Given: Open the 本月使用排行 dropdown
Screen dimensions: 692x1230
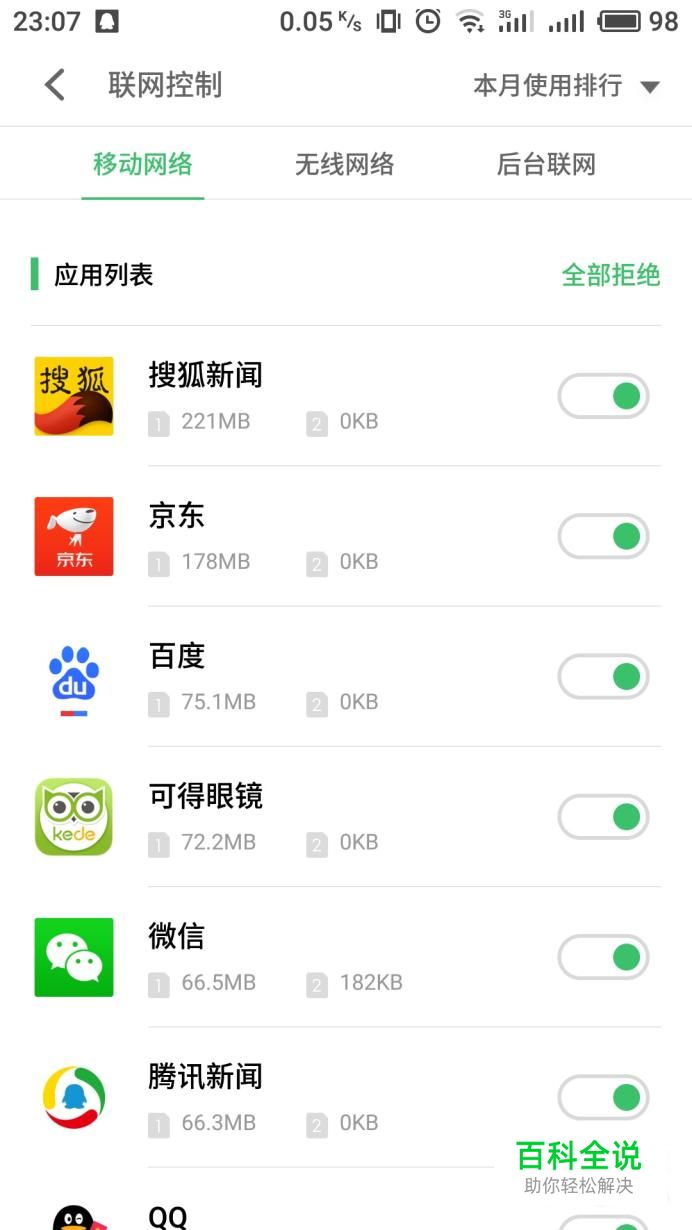Looking at the screenshot, I should 566,86.
